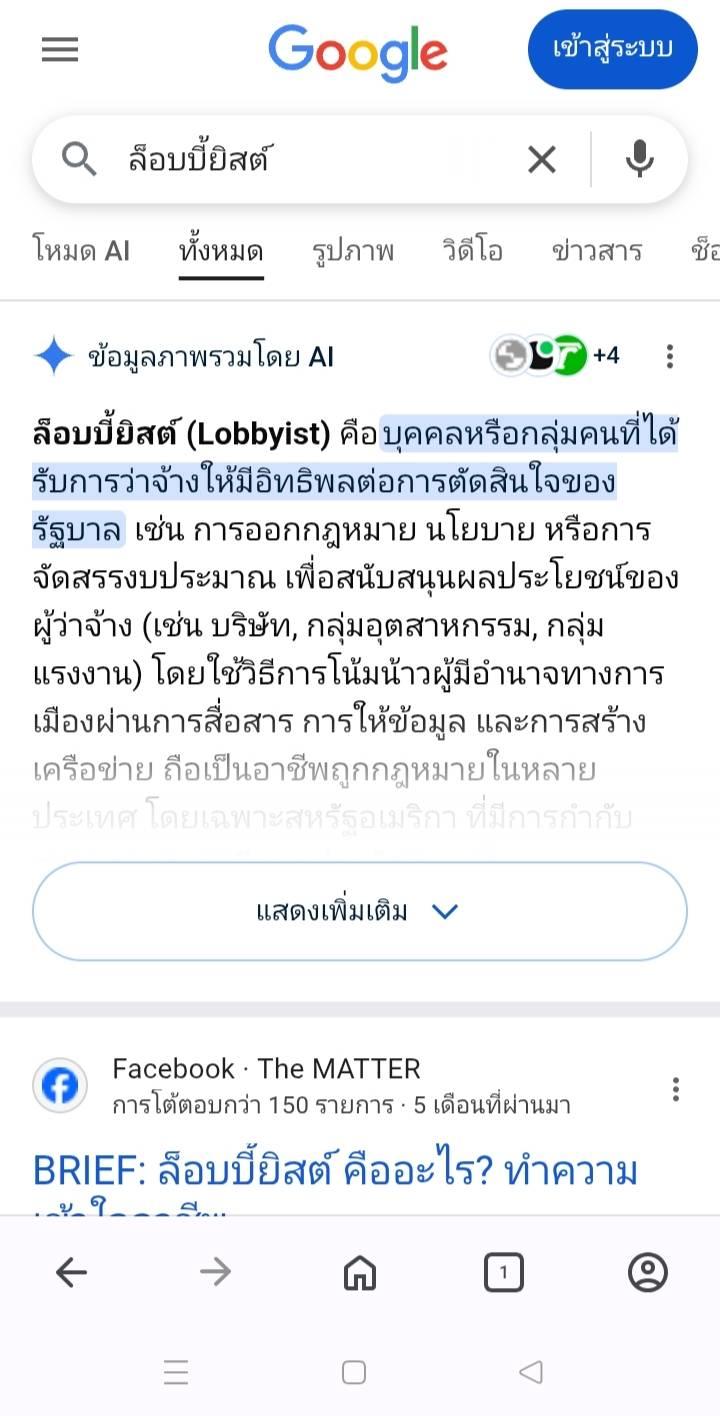The image size is (720, 1416).
Task: Switch to the โหมด AI tab
Action: (x=81, y=250)
